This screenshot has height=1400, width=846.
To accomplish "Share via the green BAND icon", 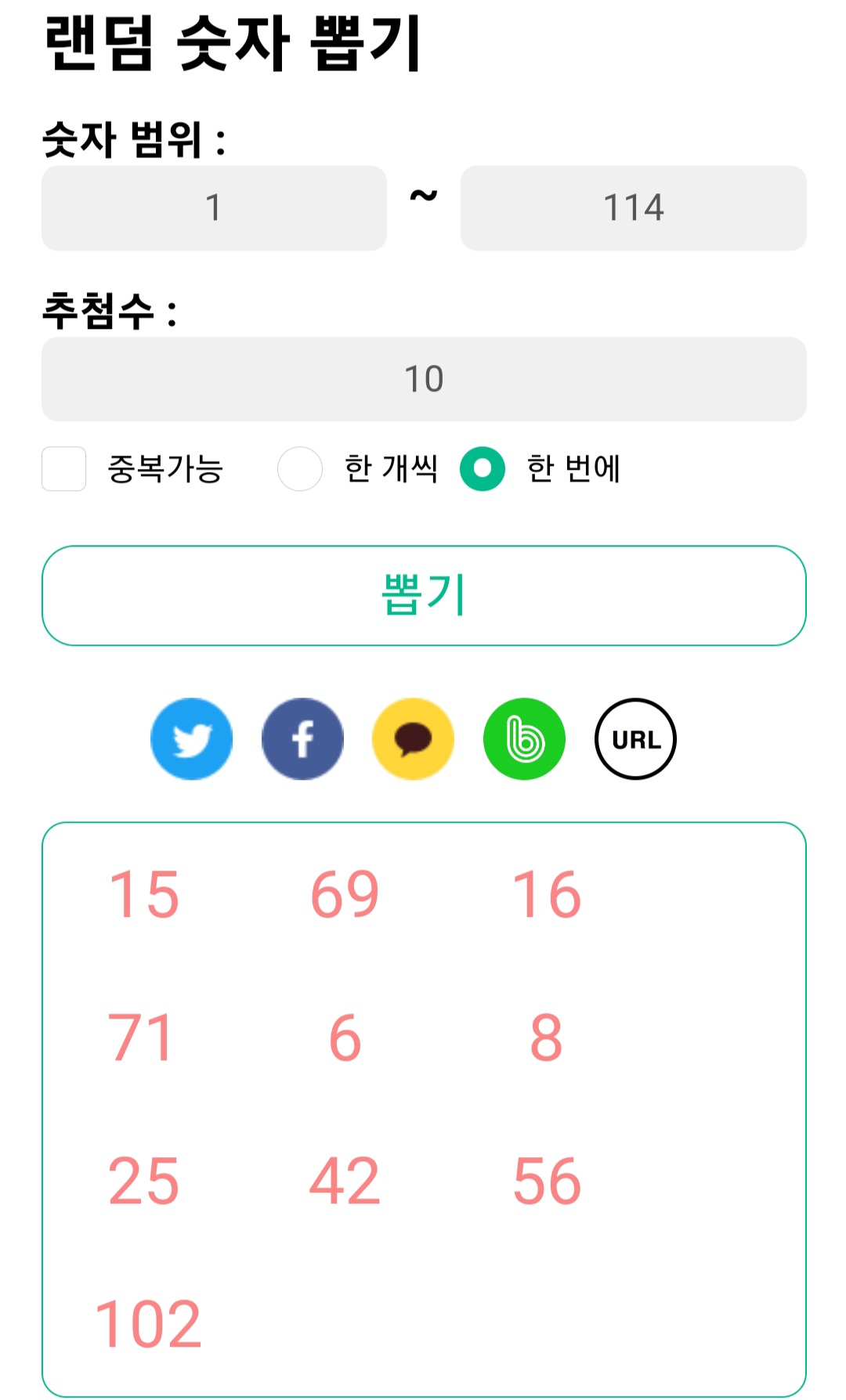I will 524,738.
